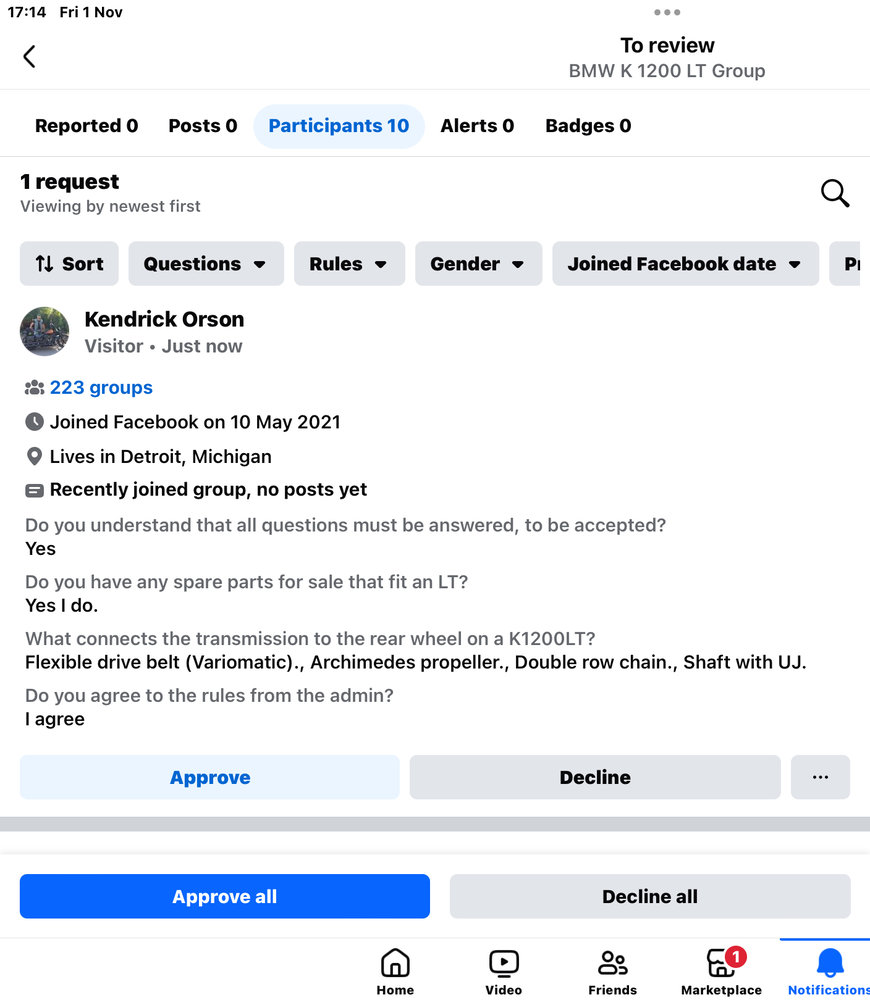Switch to the Alerts tab

point(477,126)
